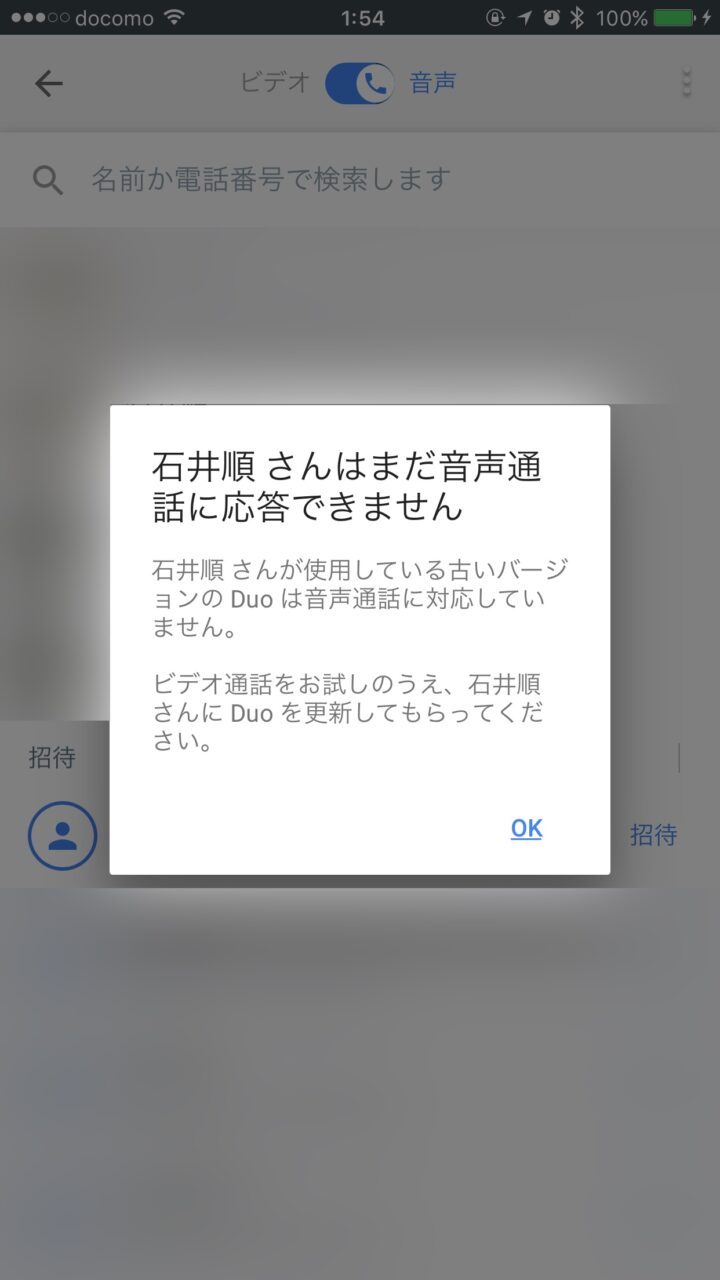Open the three-dot overflow menu

click(x=686, y=83)
